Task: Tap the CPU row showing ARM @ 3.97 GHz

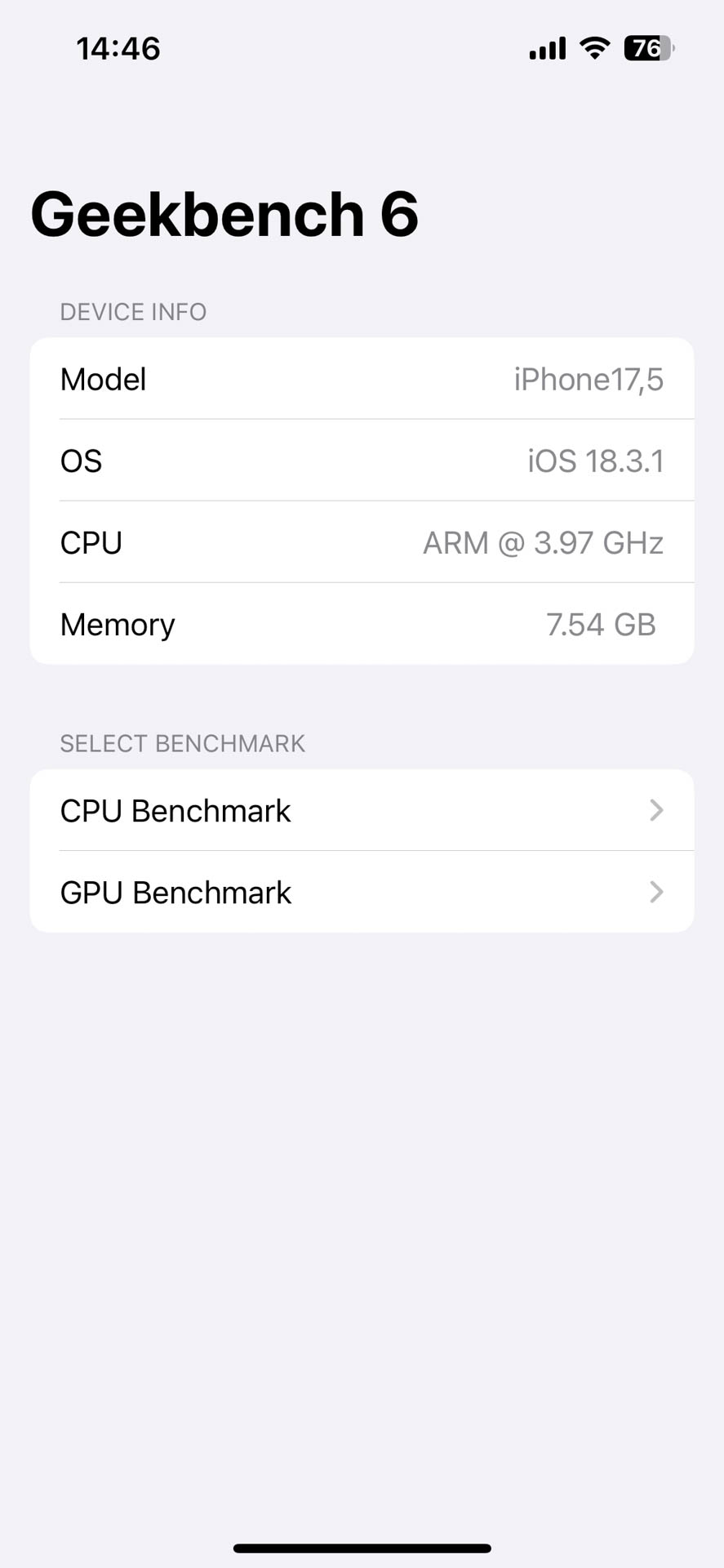Action: [362, 541]
